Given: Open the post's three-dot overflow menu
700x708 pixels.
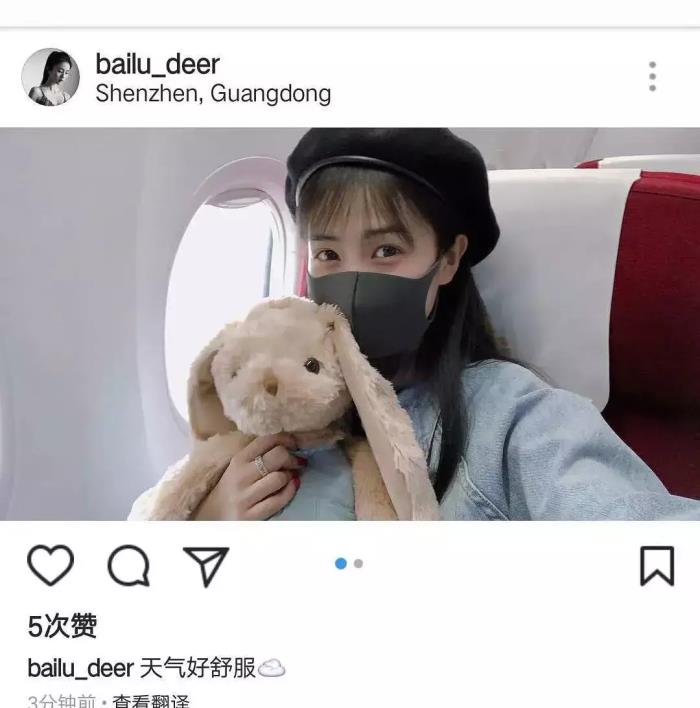Looking at the screenshot, I should click(652, 76).
